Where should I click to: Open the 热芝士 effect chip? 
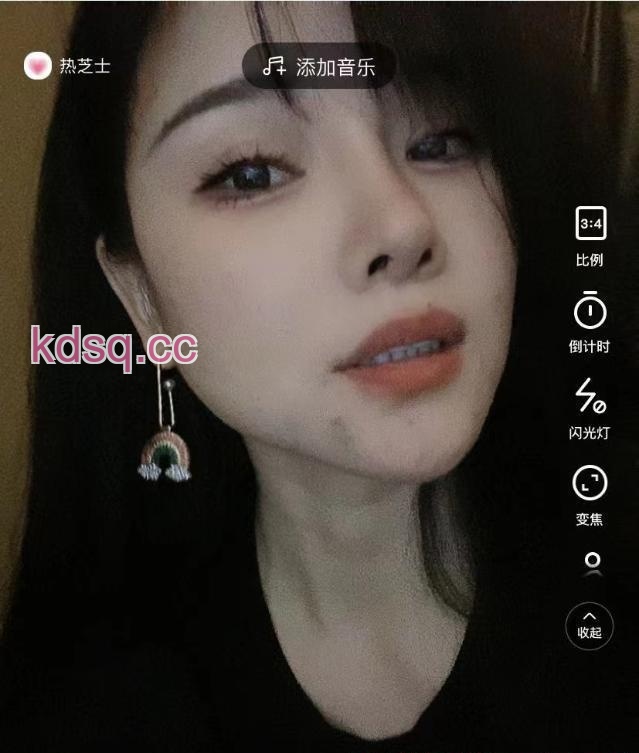pos(68,67)
